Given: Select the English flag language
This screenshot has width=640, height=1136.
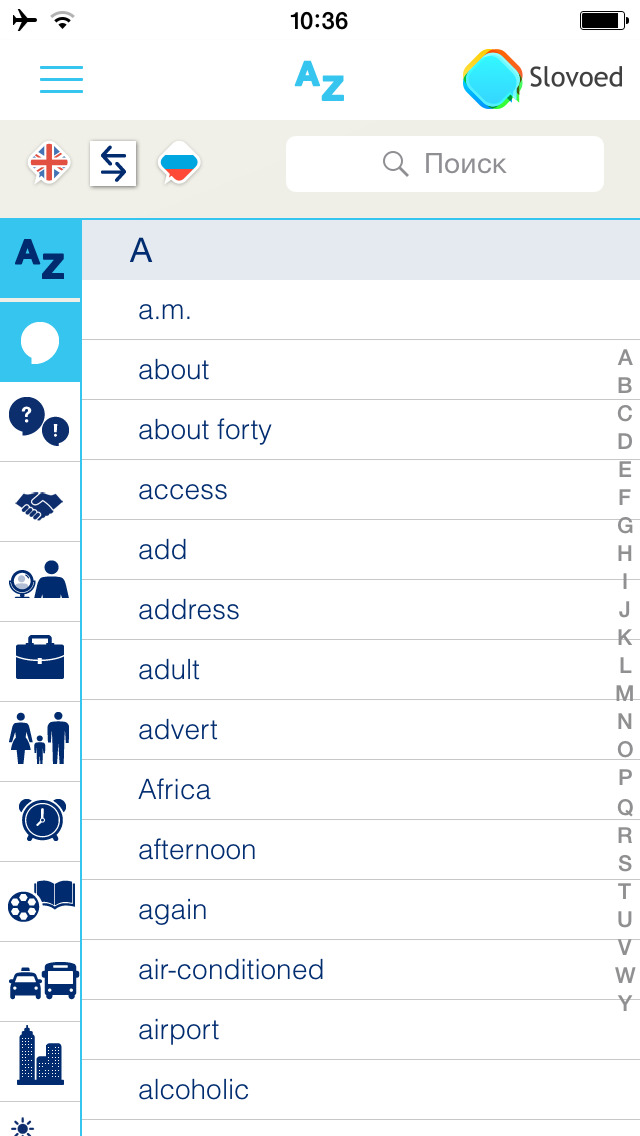Looking at the screenshot, I should [49, 163].
